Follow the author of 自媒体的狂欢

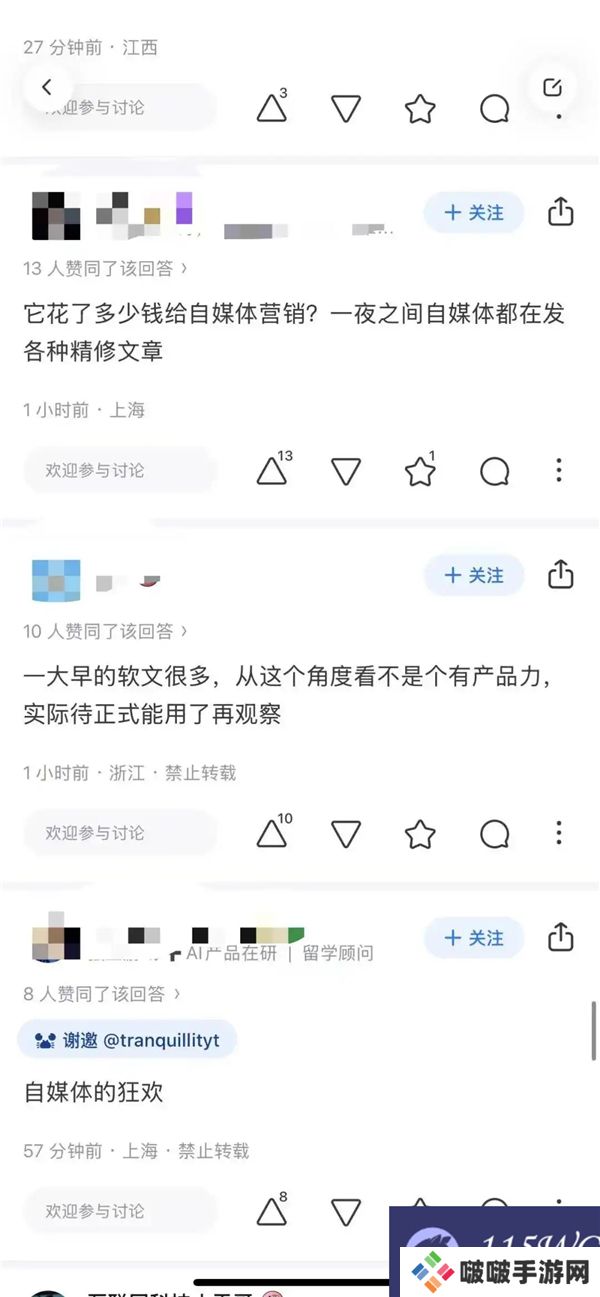[x=473, y=938]
